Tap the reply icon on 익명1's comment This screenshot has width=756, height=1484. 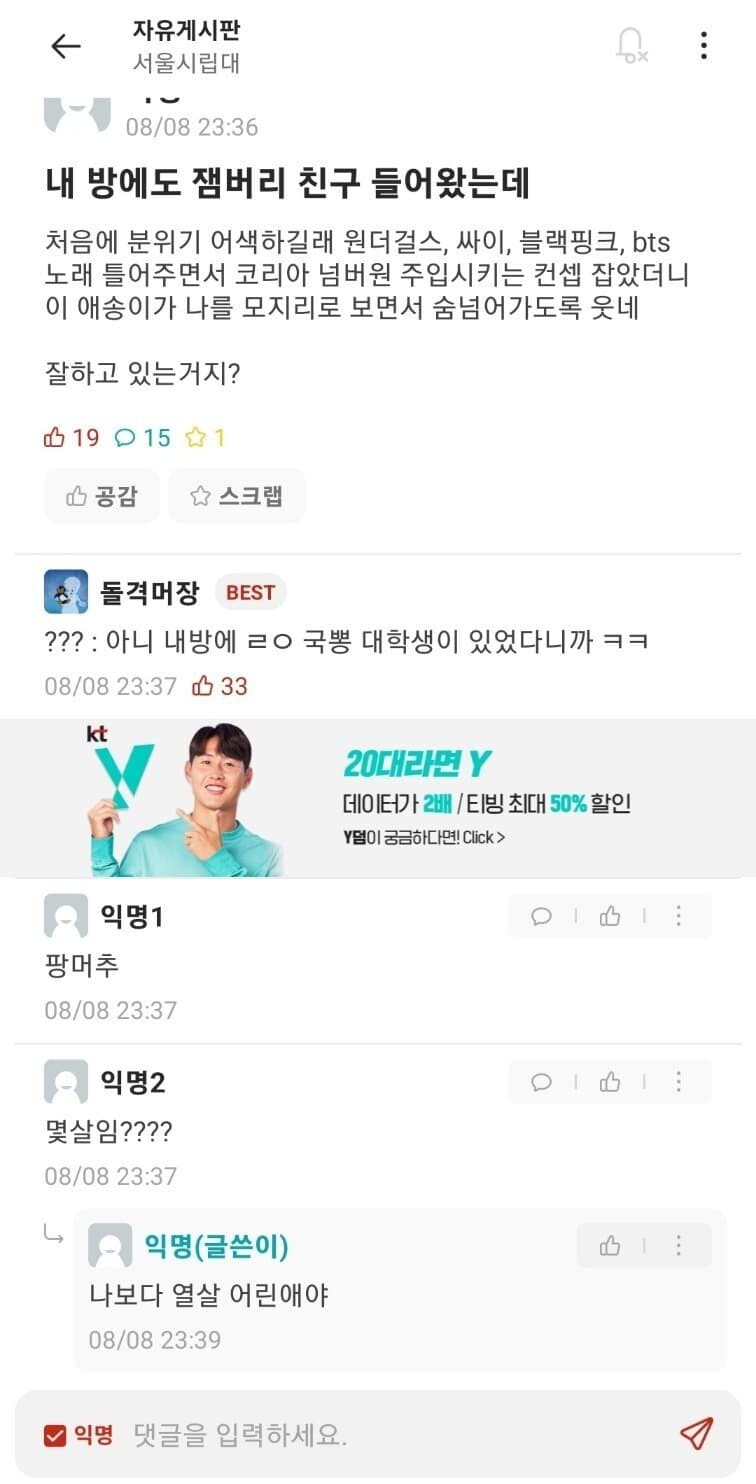pos(541,916)
